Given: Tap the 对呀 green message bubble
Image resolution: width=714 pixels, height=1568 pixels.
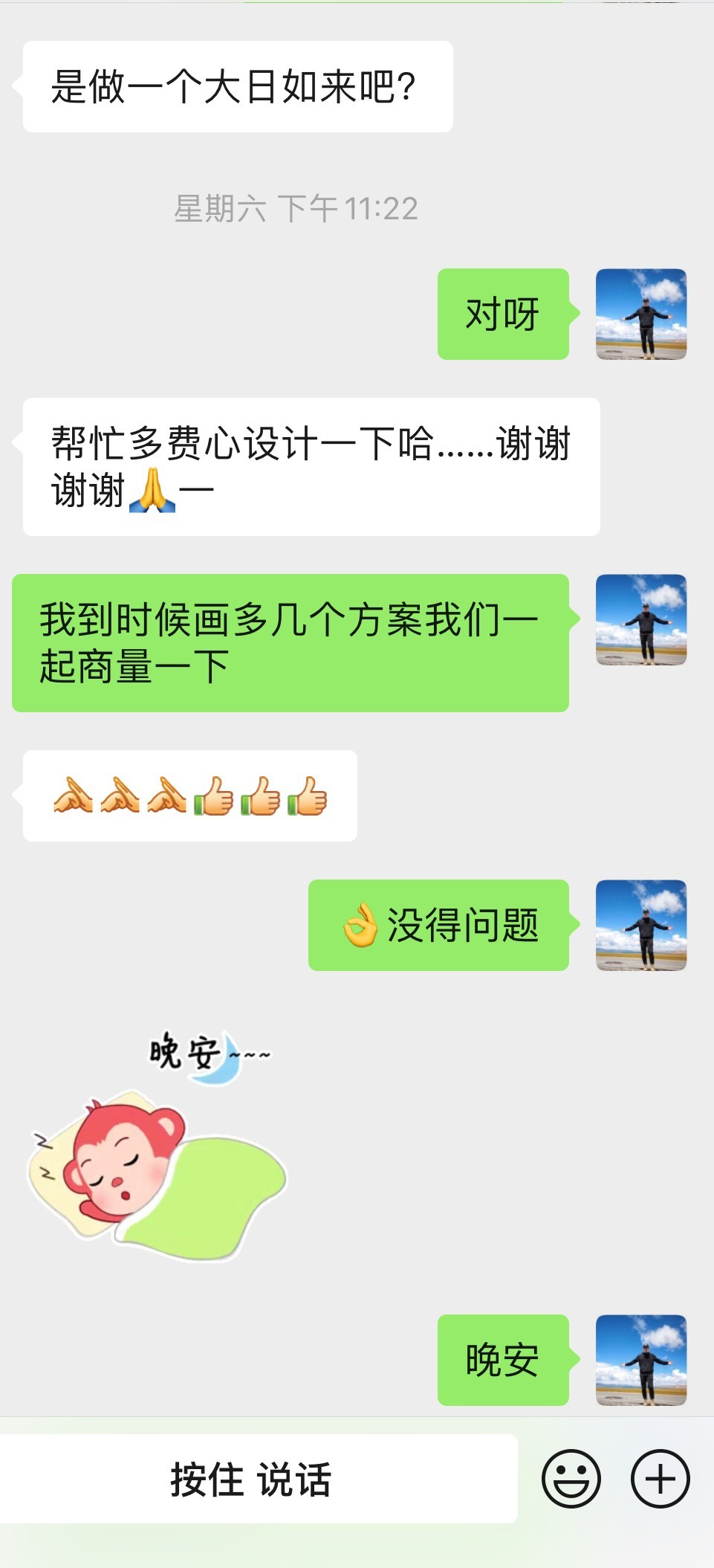Looking at the screenshot, I should click(x=505, y=313).
